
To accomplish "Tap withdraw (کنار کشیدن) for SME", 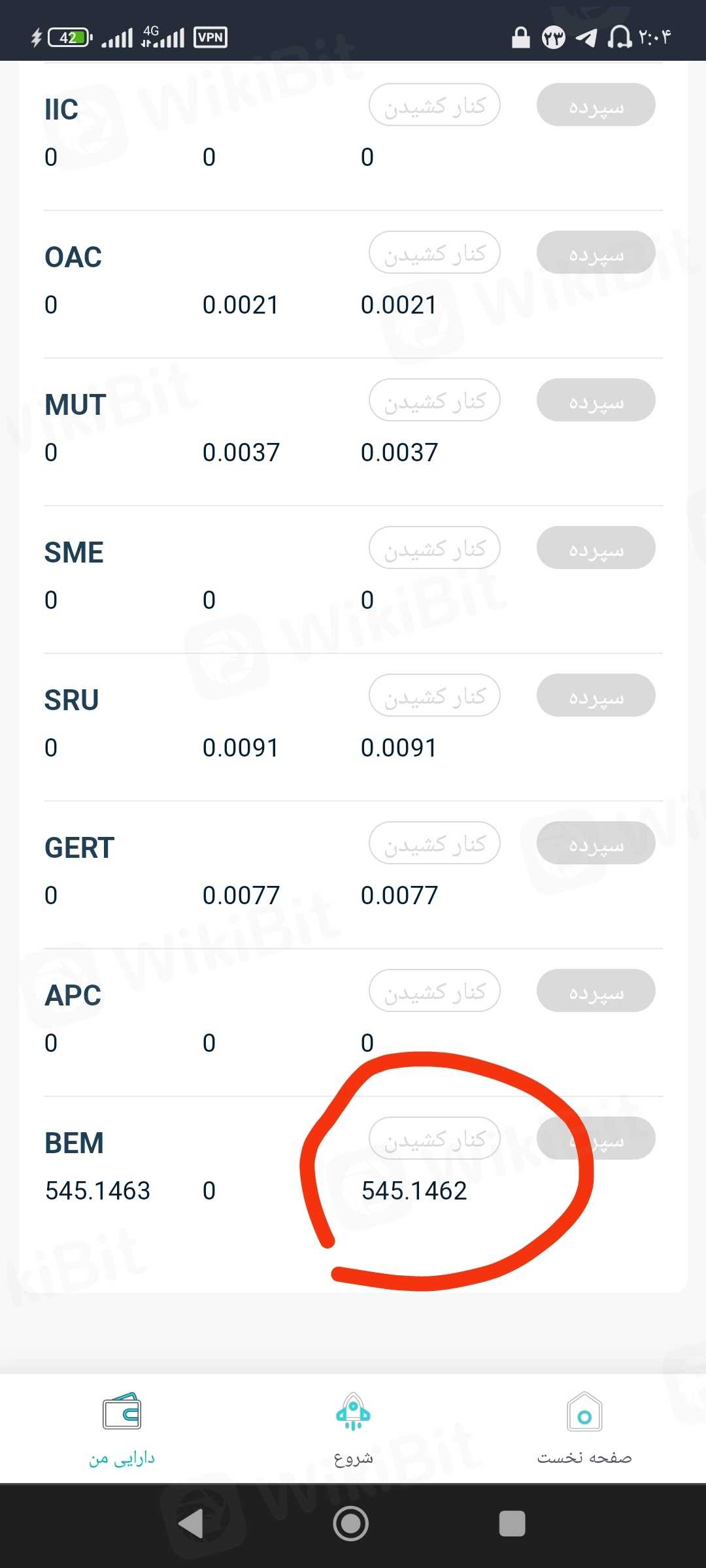I will coord(435,548).
